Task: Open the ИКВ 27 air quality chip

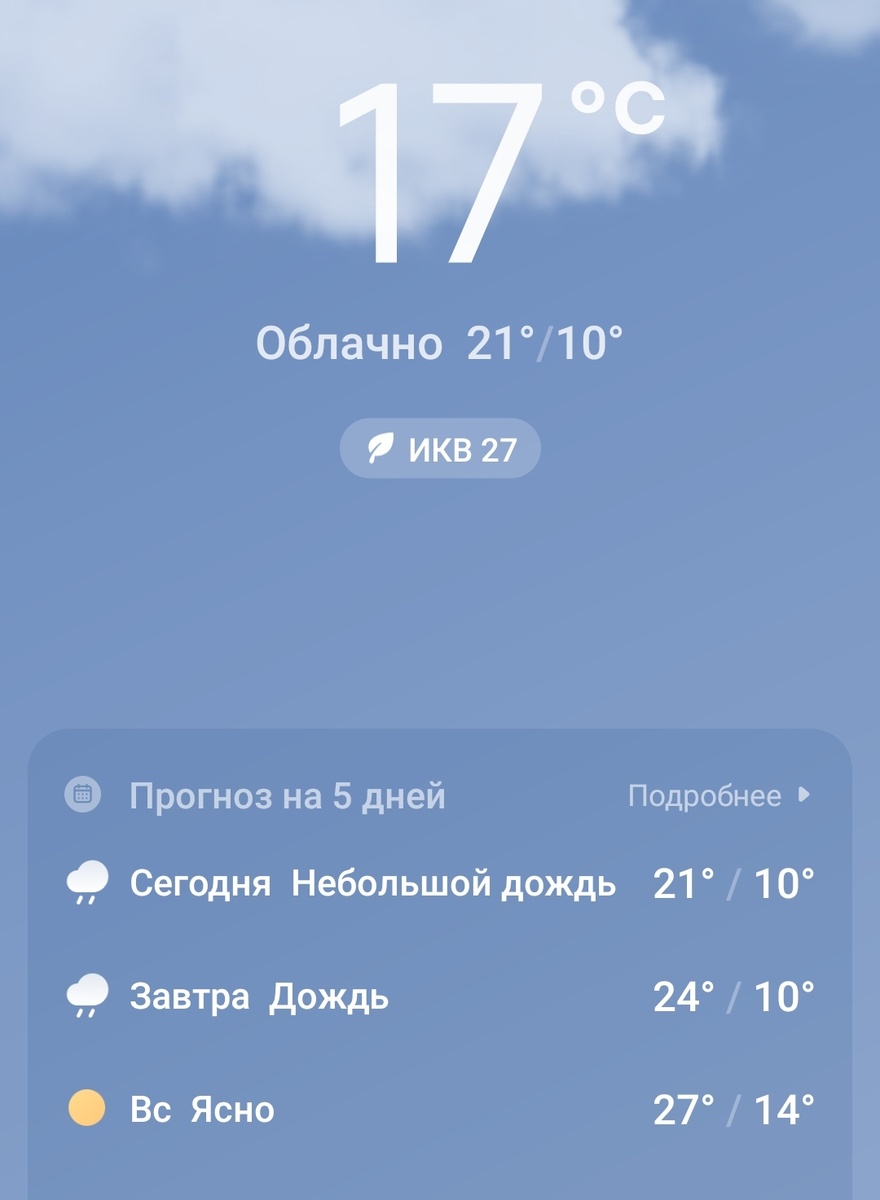Action: pyautogui.click(x=440, y=449)
